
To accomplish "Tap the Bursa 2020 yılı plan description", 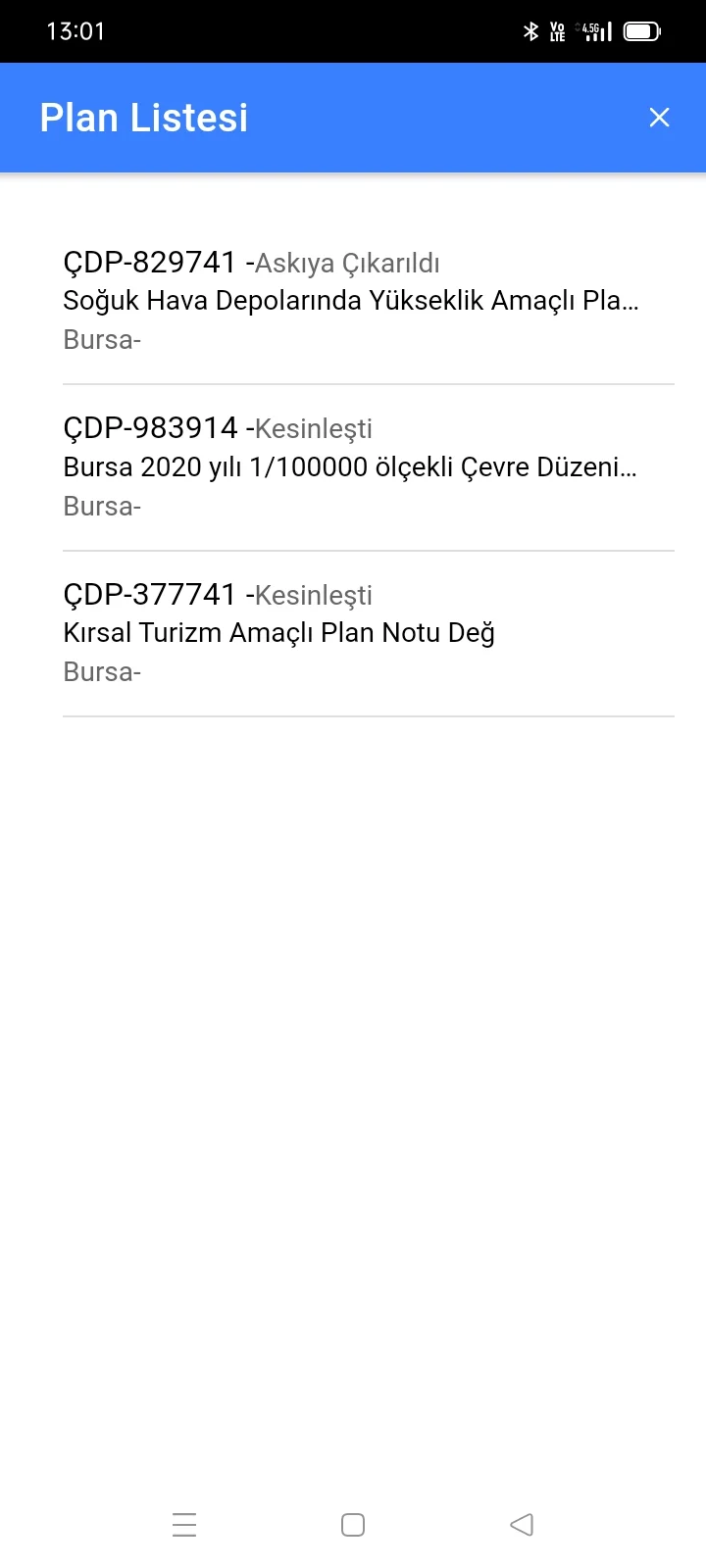I will point(350,466).
